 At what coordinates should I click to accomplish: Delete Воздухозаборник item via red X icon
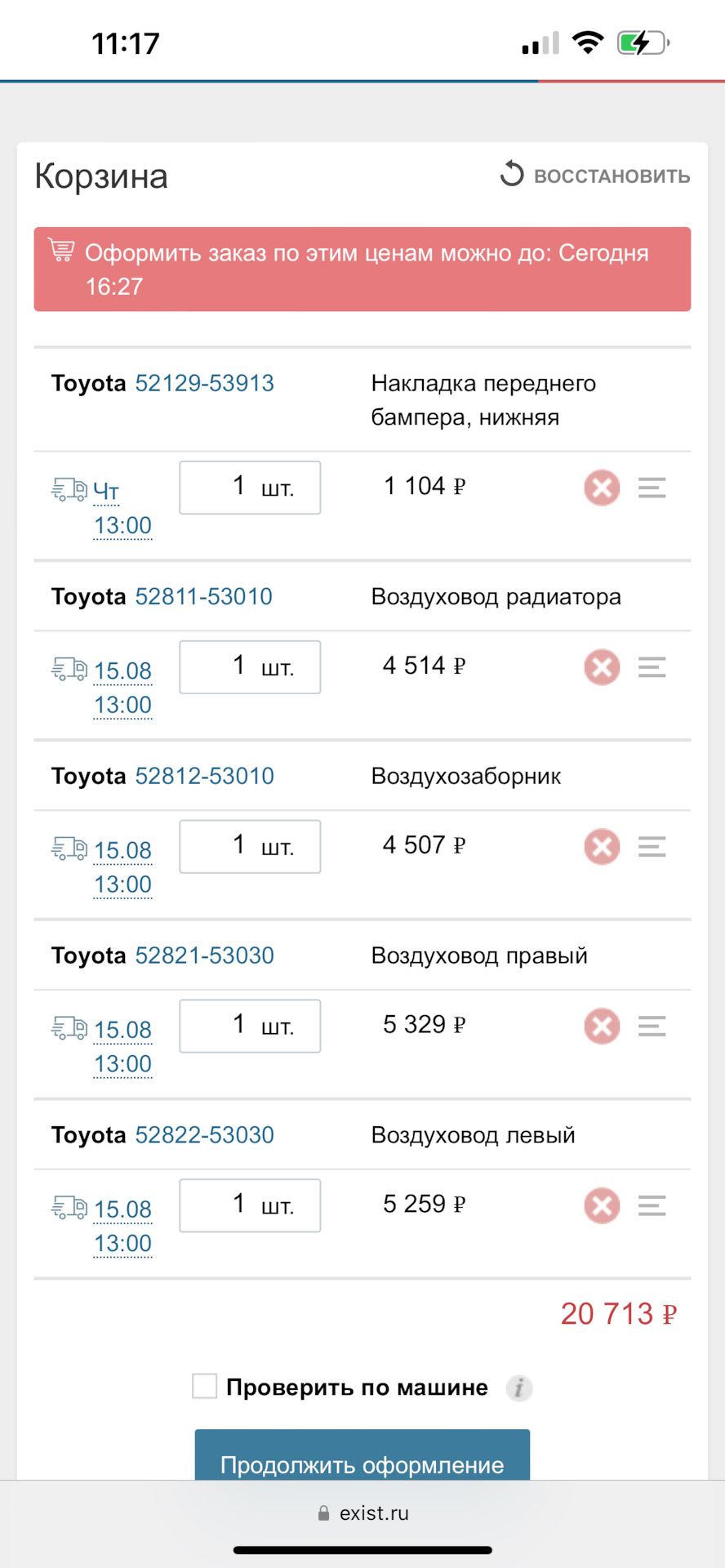click(601, 847)
